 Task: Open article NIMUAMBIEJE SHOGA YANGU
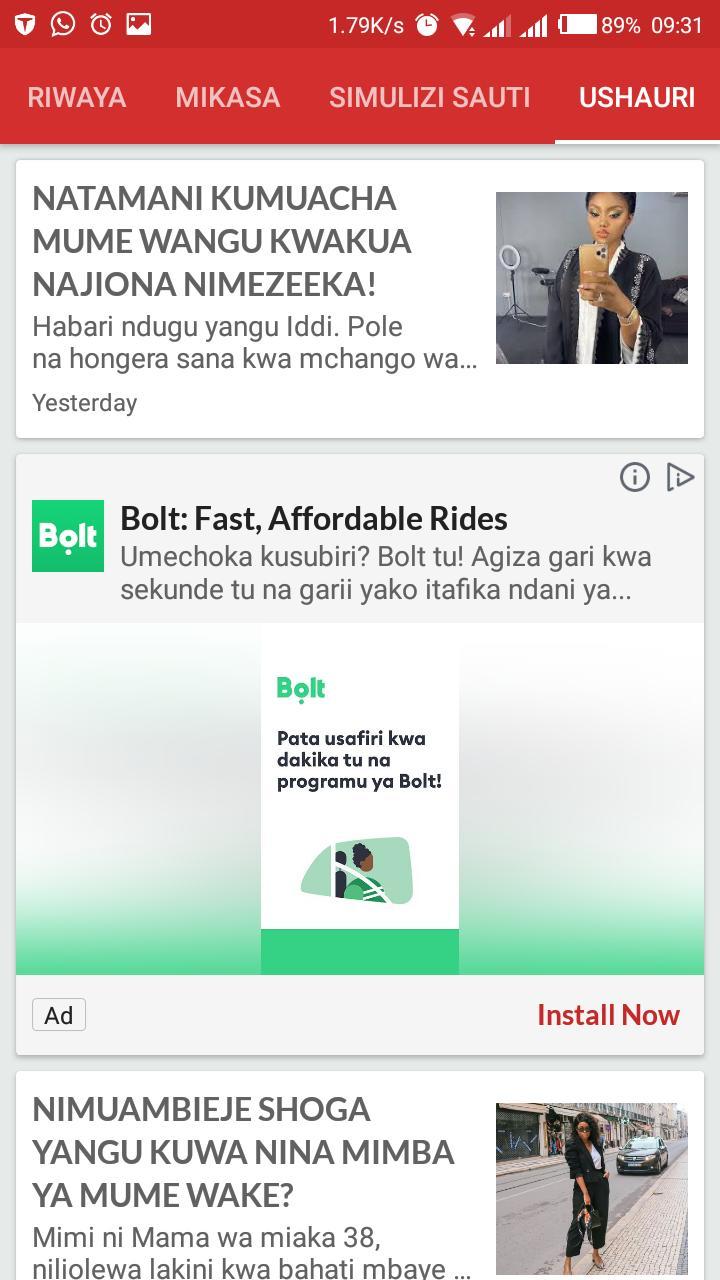coord(243,1151)
